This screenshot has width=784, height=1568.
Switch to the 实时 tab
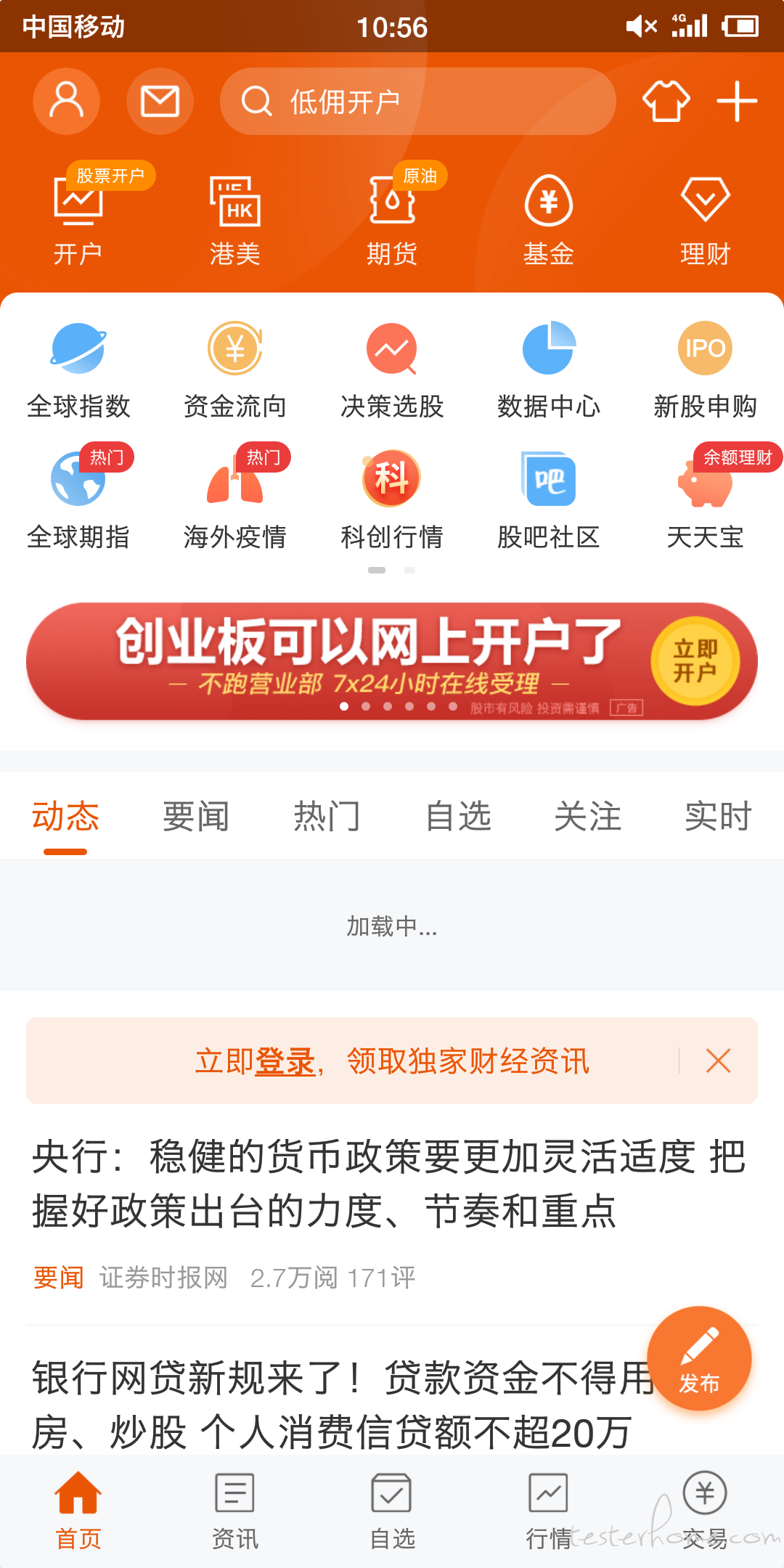click(x=717, y=817)
